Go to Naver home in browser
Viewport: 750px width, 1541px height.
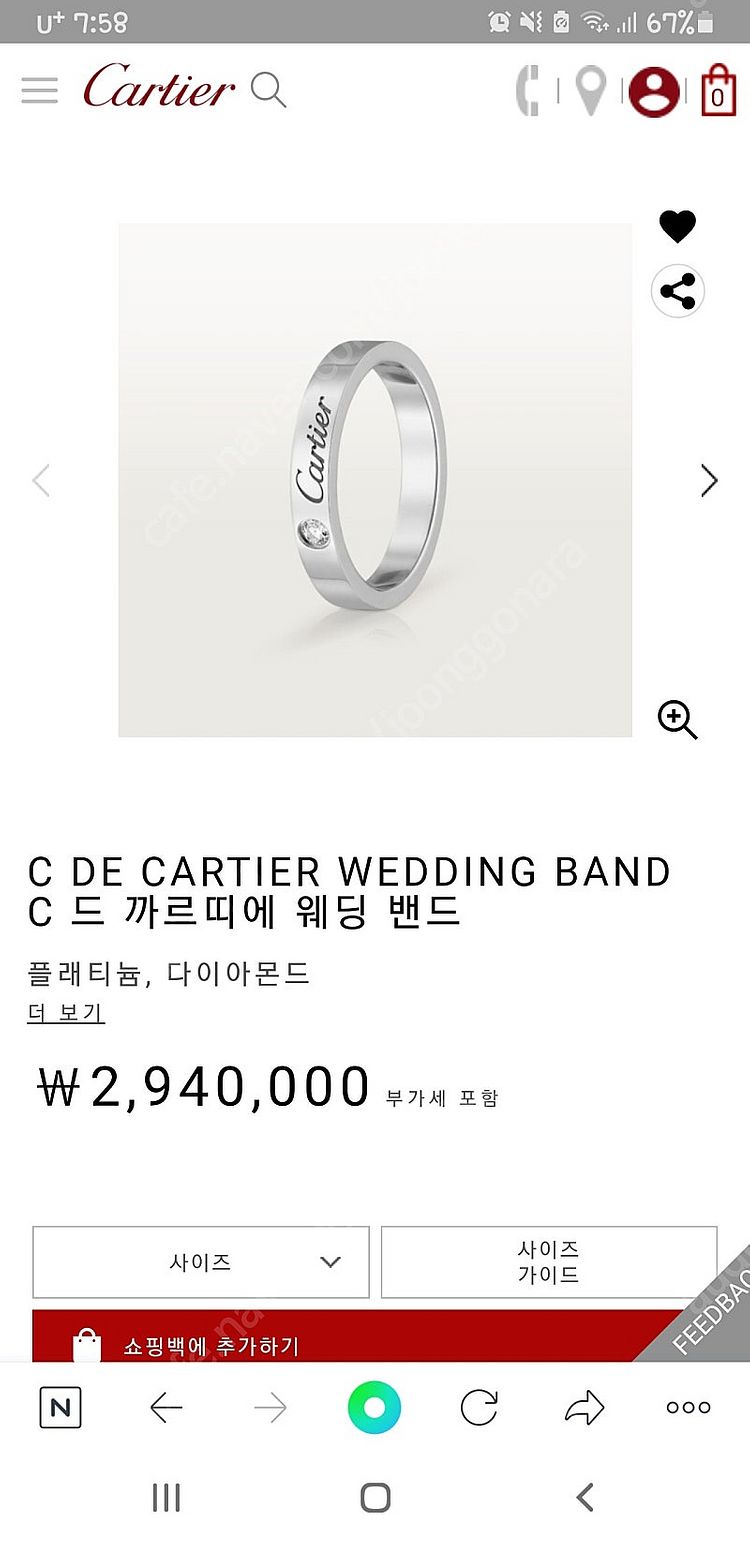(x=60, y=1408)
